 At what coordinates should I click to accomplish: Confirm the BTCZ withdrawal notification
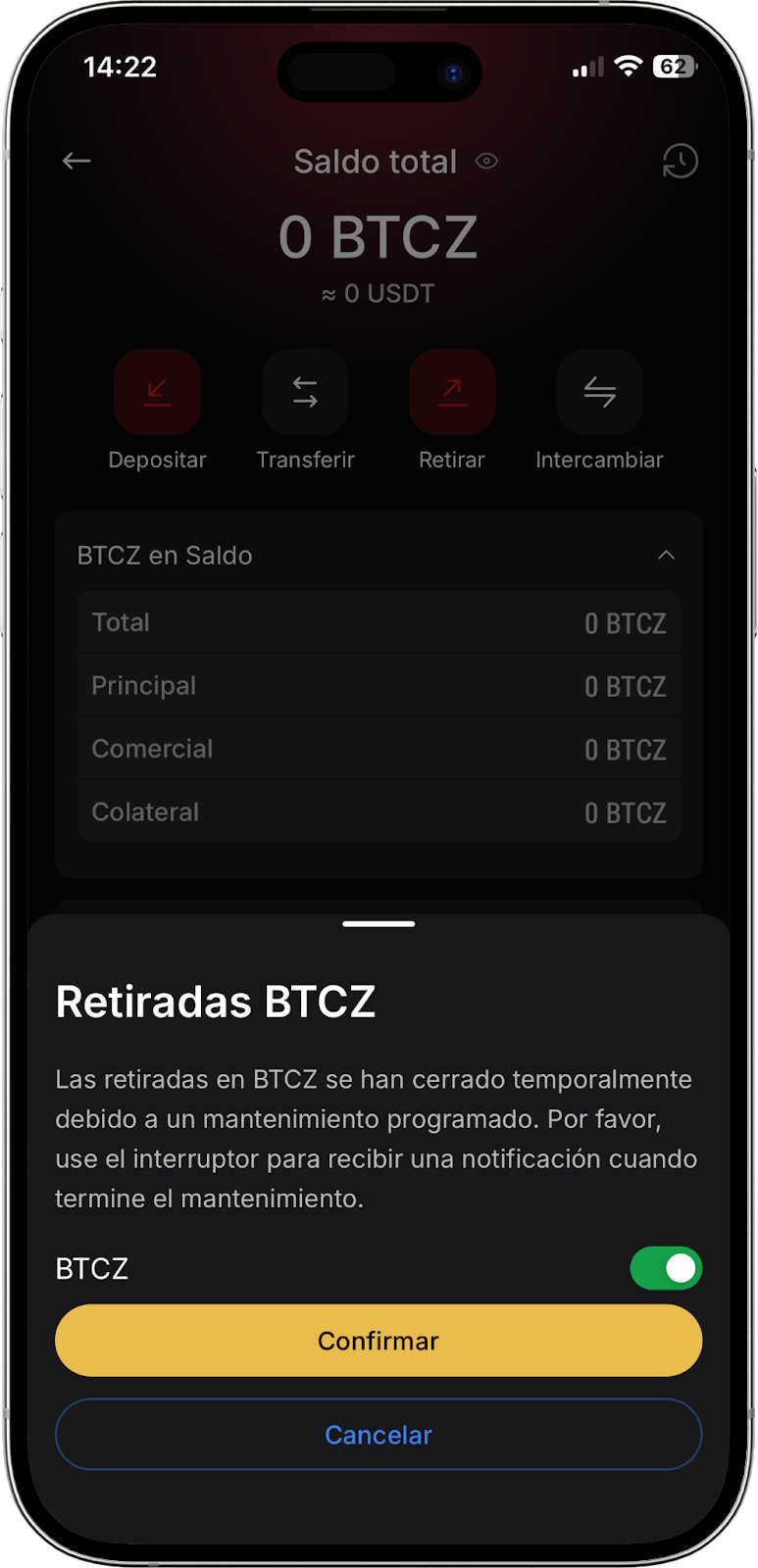pyautogui.click(x=379, y=1340)
